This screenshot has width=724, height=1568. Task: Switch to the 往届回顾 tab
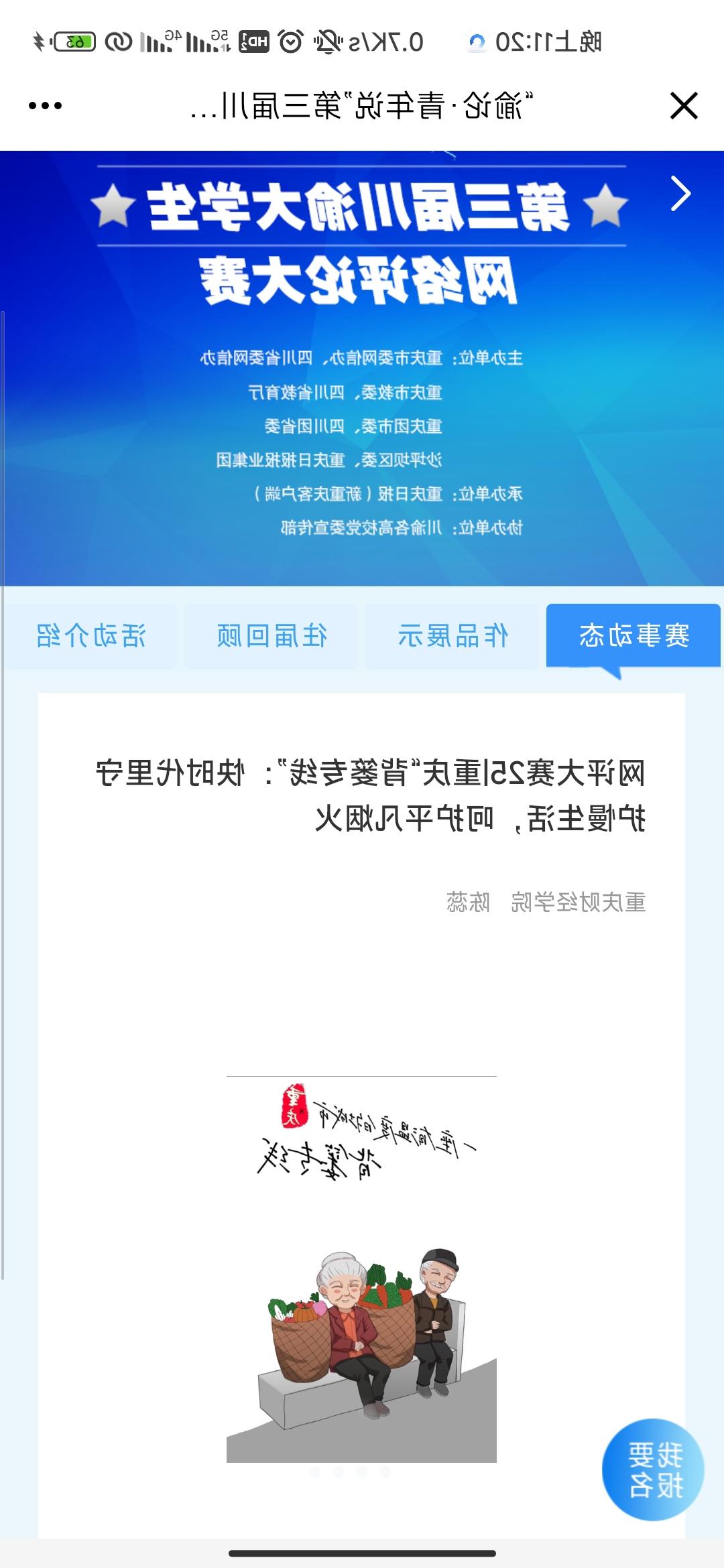click(x=271, y=635)
